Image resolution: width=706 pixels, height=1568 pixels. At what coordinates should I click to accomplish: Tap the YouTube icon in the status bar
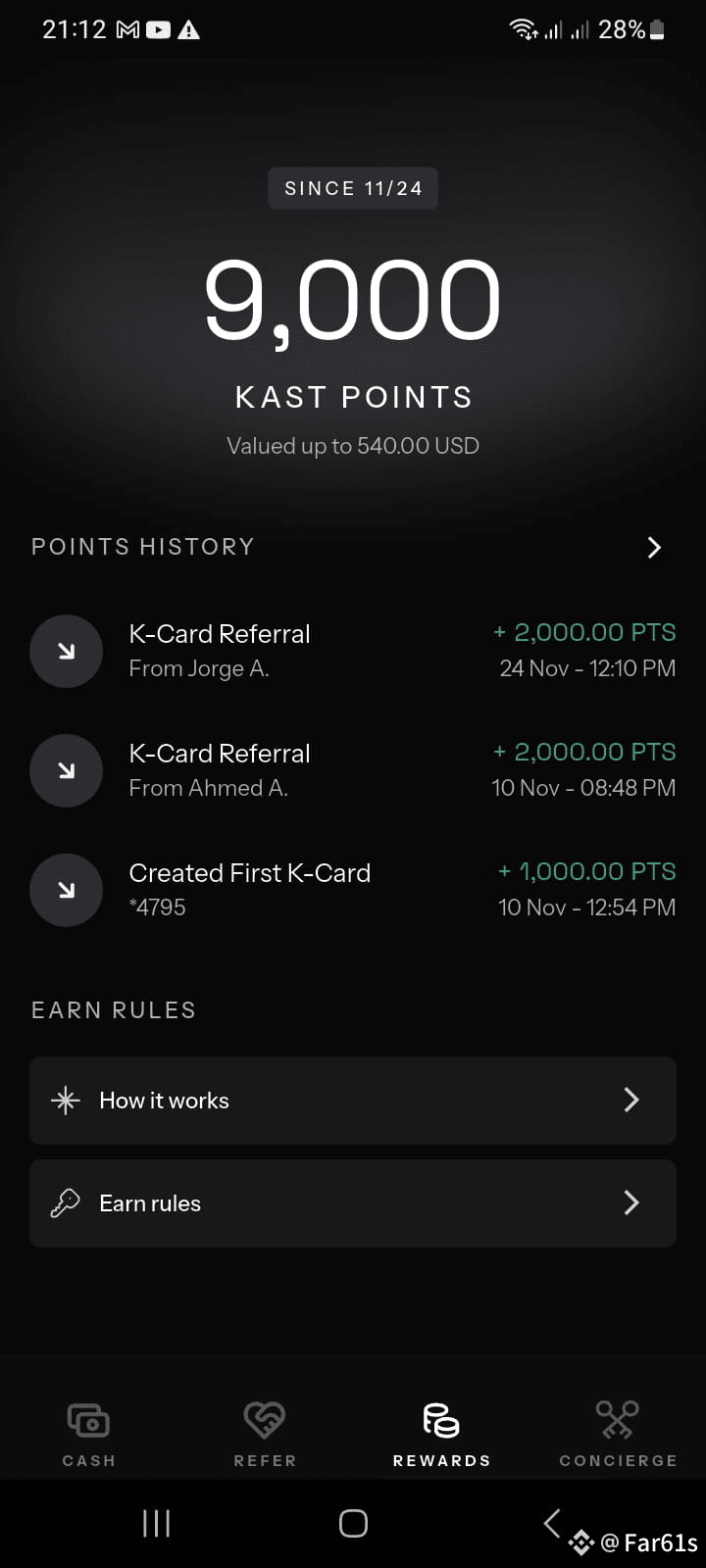click(159, 29)
